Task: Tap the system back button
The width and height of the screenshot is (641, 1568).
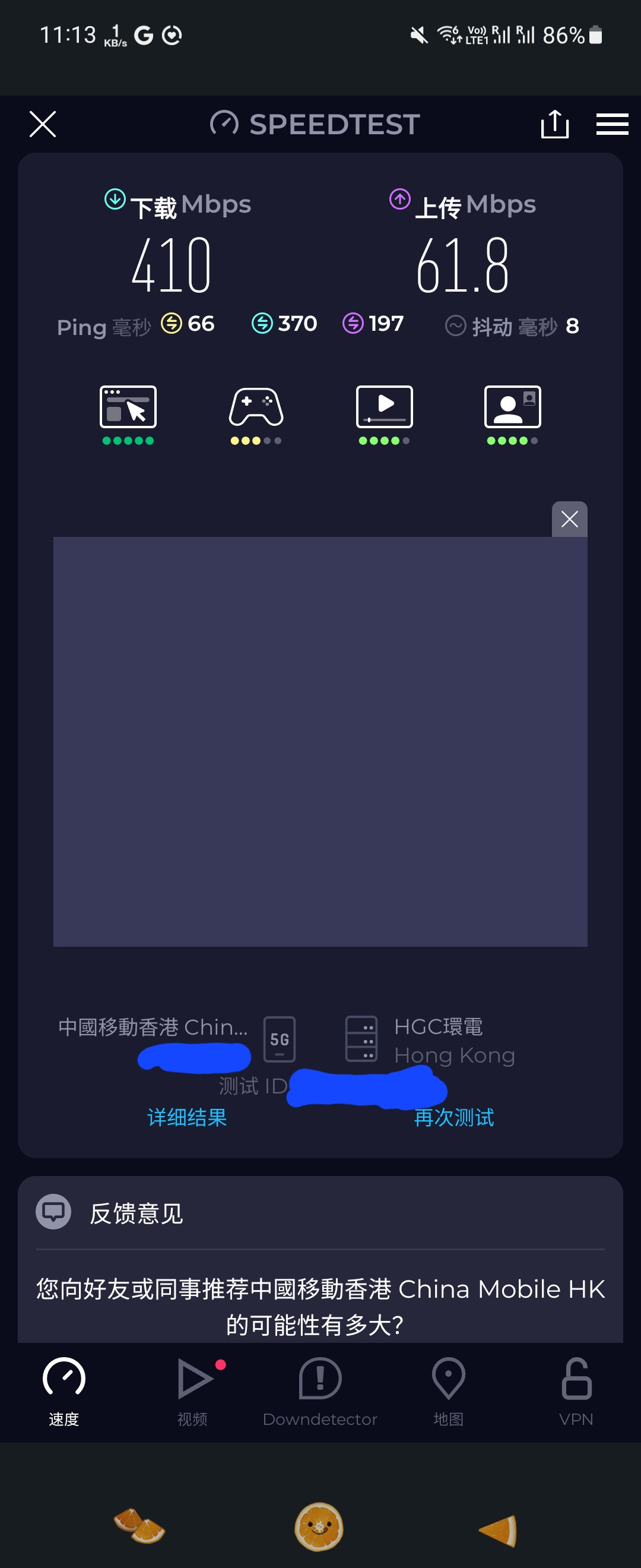Action: [x=498, y=1529]
